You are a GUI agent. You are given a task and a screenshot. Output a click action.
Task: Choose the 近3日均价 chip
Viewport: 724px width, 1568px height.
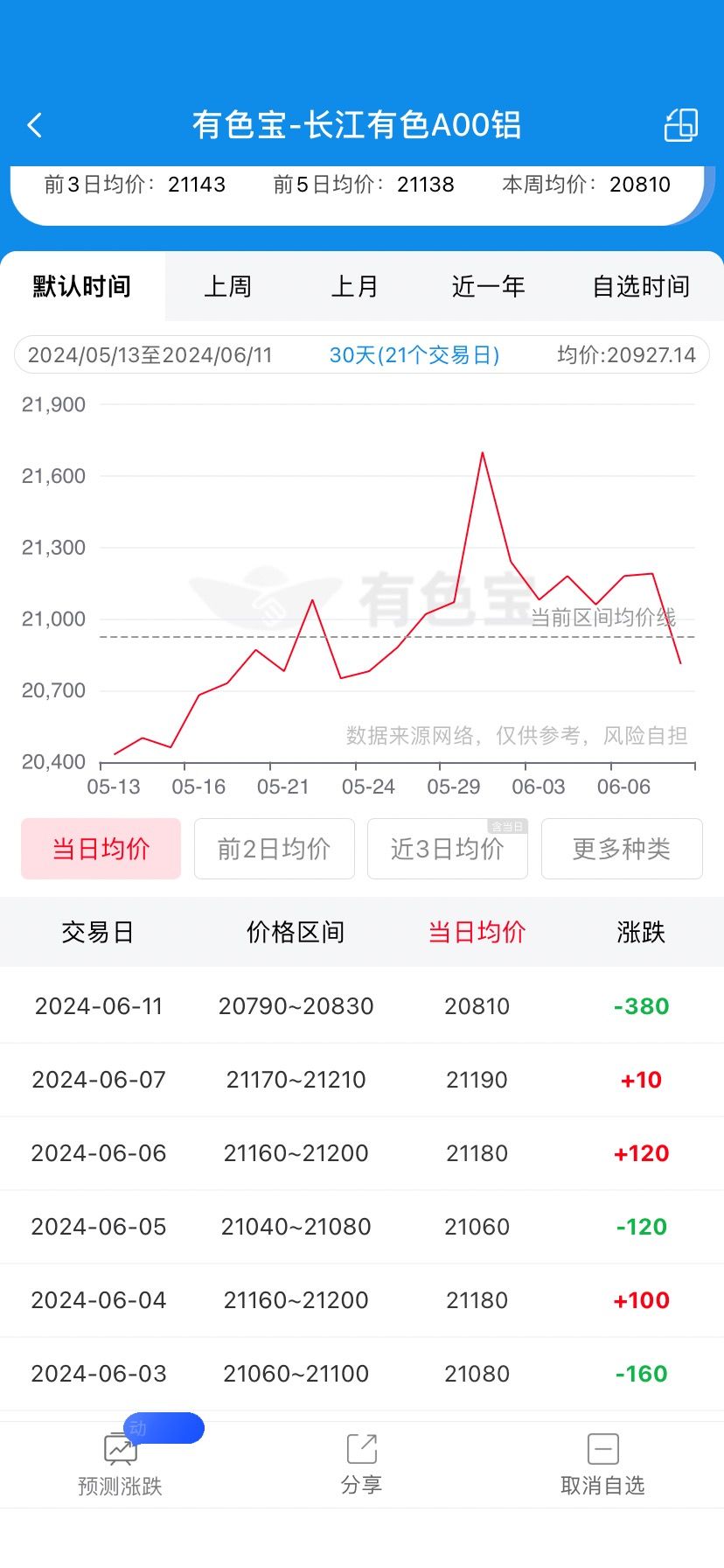[448, 849]
